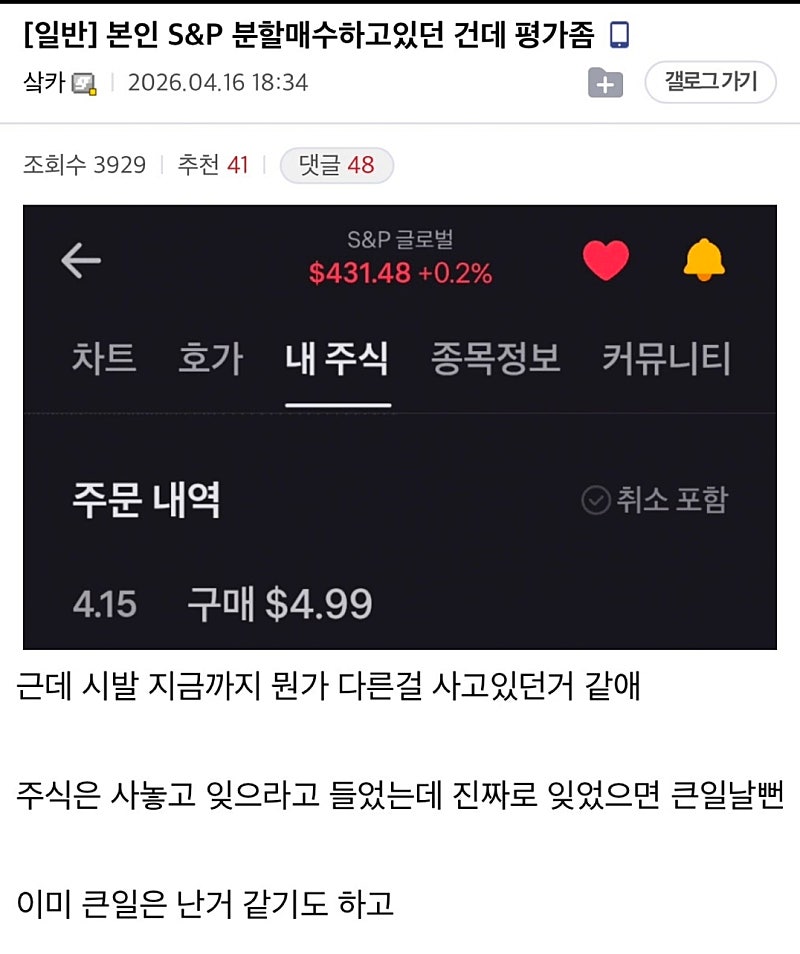Screen dimensions: 800x954
Task: Tap the 갤로그가기 button
Action: pos(710,82)
